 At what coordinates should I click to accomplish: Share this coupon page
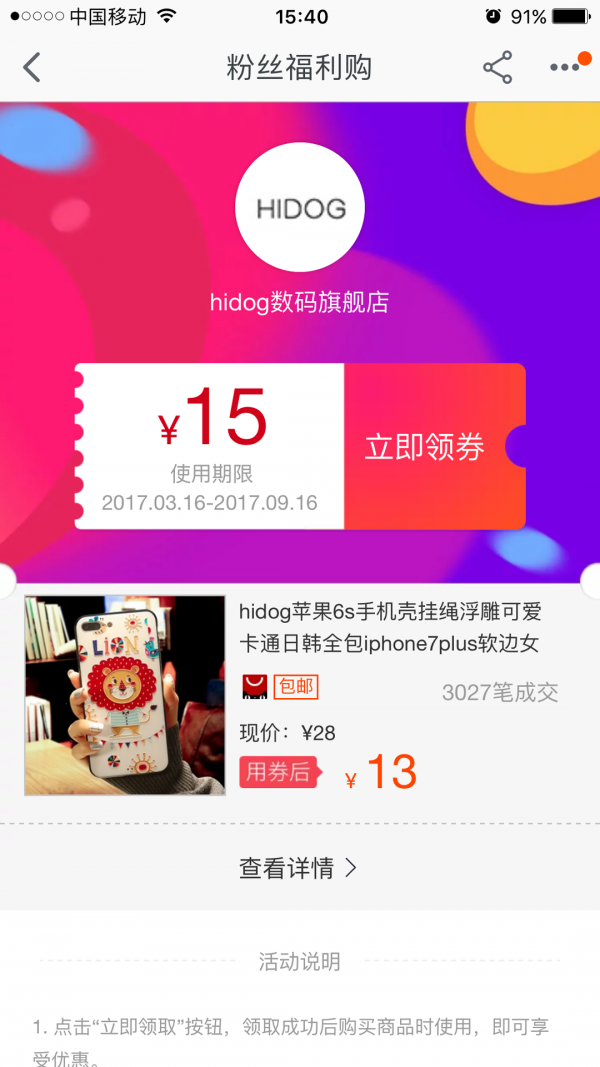(497, 68)
